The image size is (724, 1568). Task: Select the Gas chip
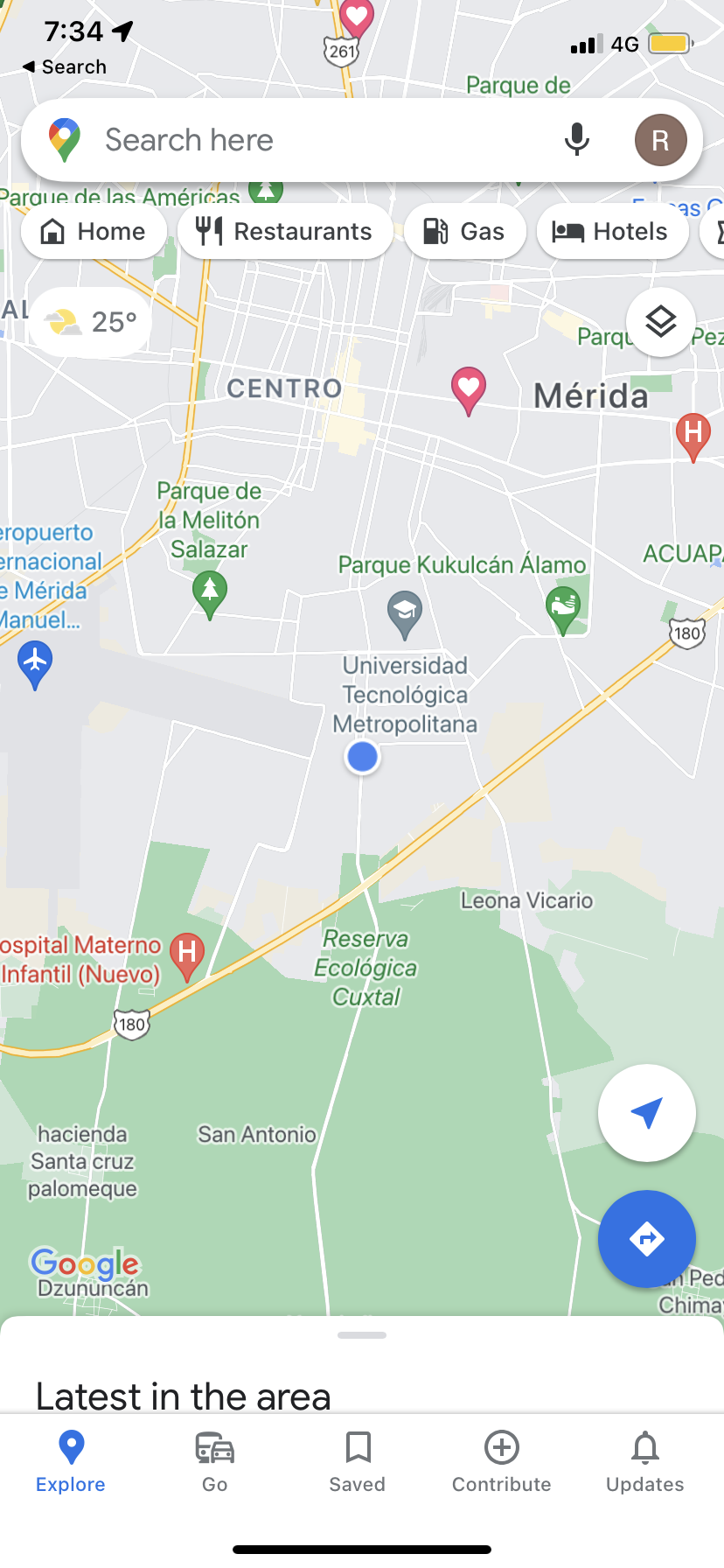pos(464,231)
